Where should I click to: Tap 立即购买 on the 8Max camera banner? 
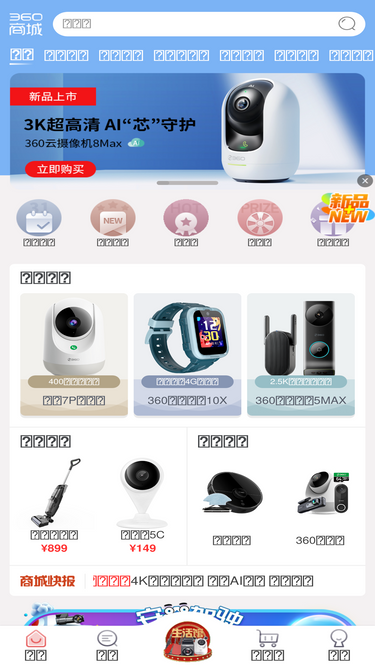tap(60, 169)
